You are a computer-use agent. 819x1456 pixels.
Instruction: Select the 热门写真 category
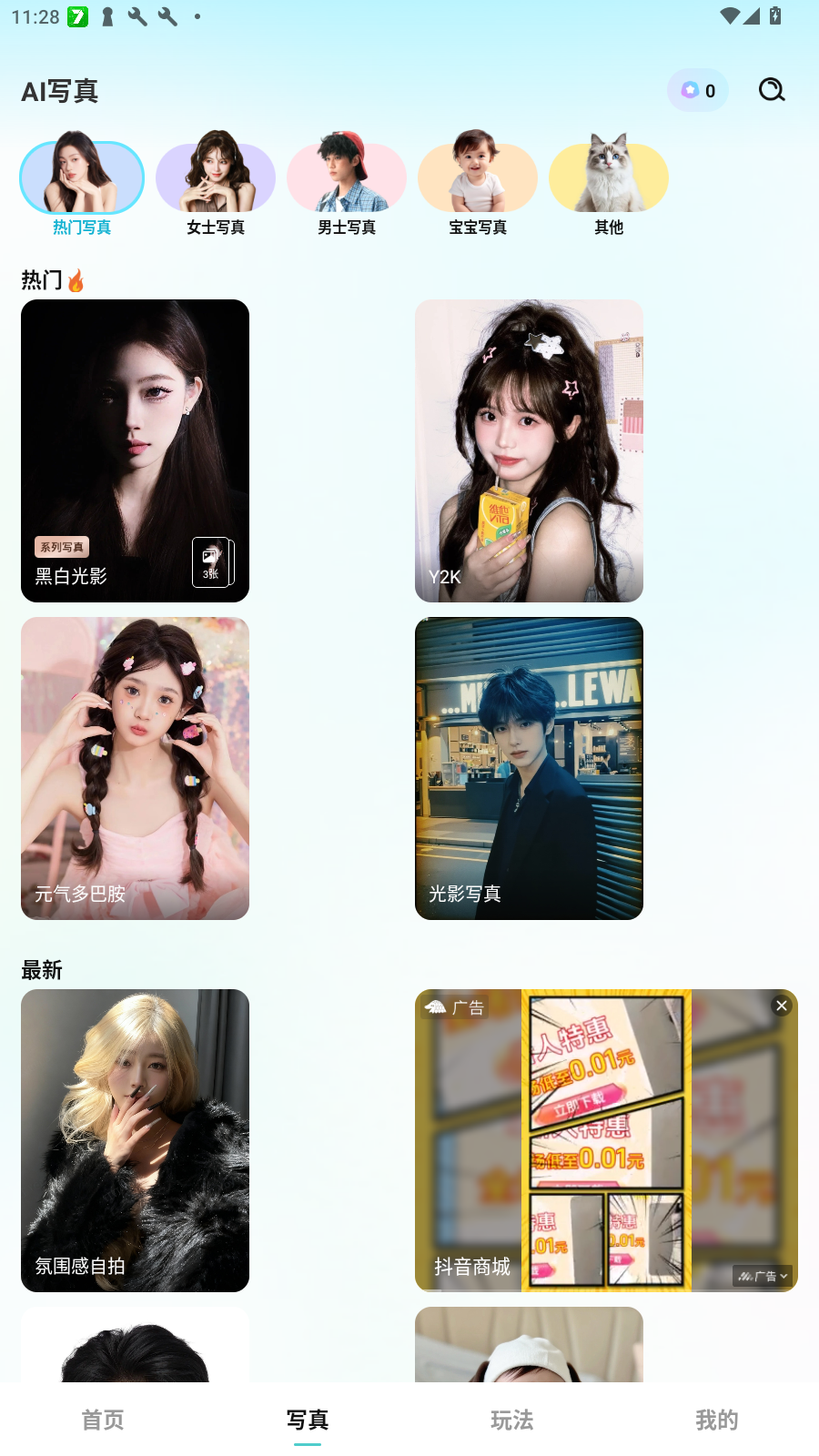(82, 185)
